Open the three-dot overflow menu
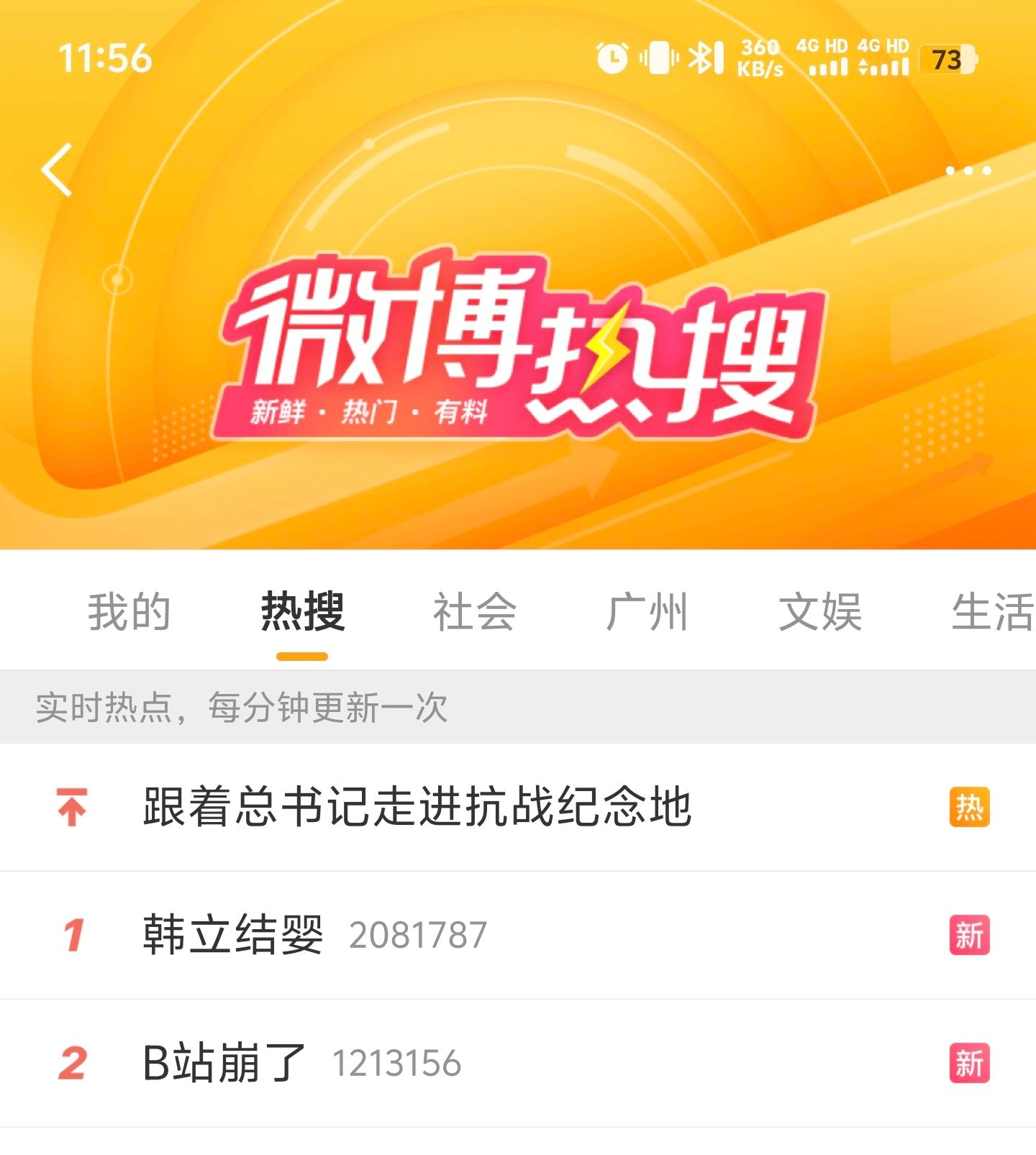The width and height of the screenshot is (1036, 1155). click(968, 170)
